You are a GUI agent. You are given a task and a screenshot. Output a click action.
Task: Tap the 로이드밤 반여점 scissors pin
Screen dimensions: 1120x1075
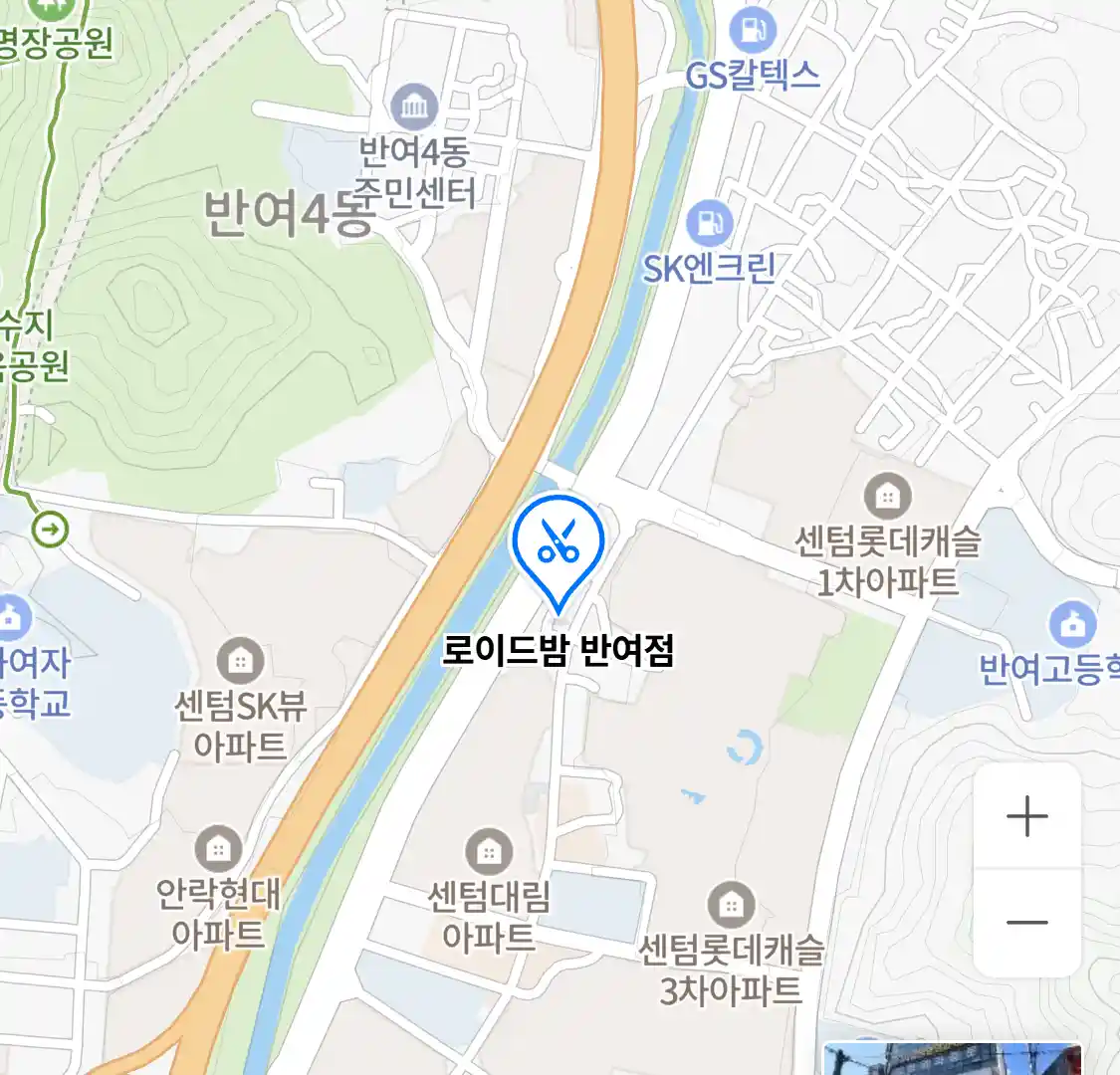pos(559,543)
